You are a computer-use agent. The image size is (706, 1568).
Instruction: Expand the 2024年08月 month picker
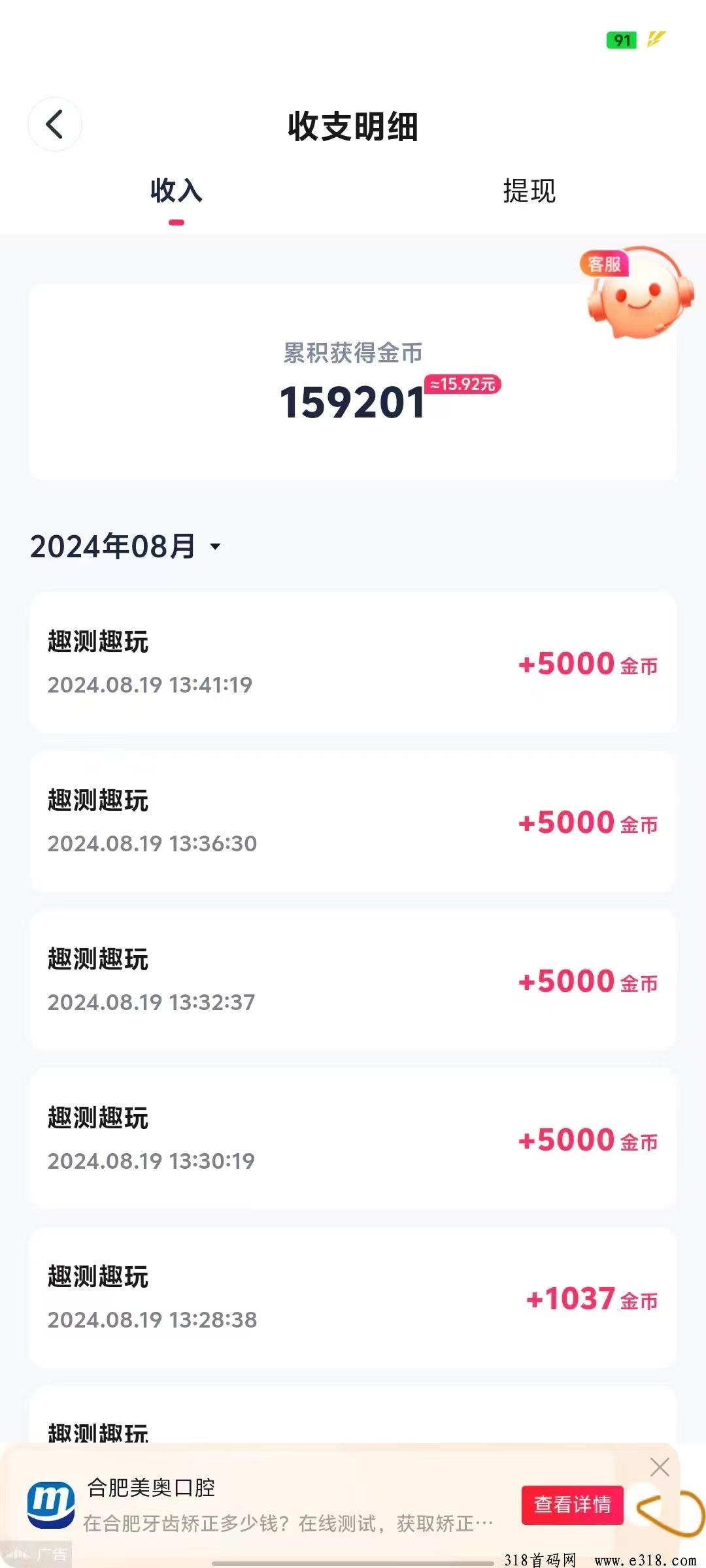126,546
